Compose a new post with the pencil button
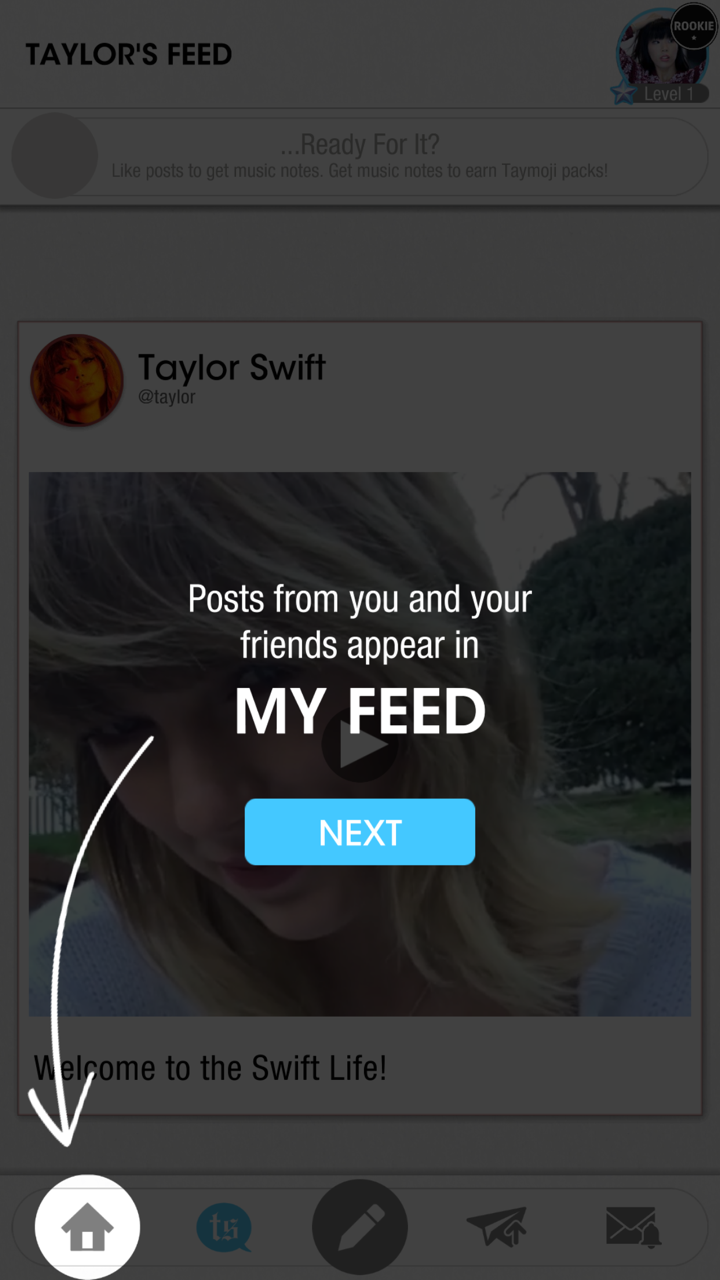This screenshot has width=720, height=1280. pos(360,1227)
